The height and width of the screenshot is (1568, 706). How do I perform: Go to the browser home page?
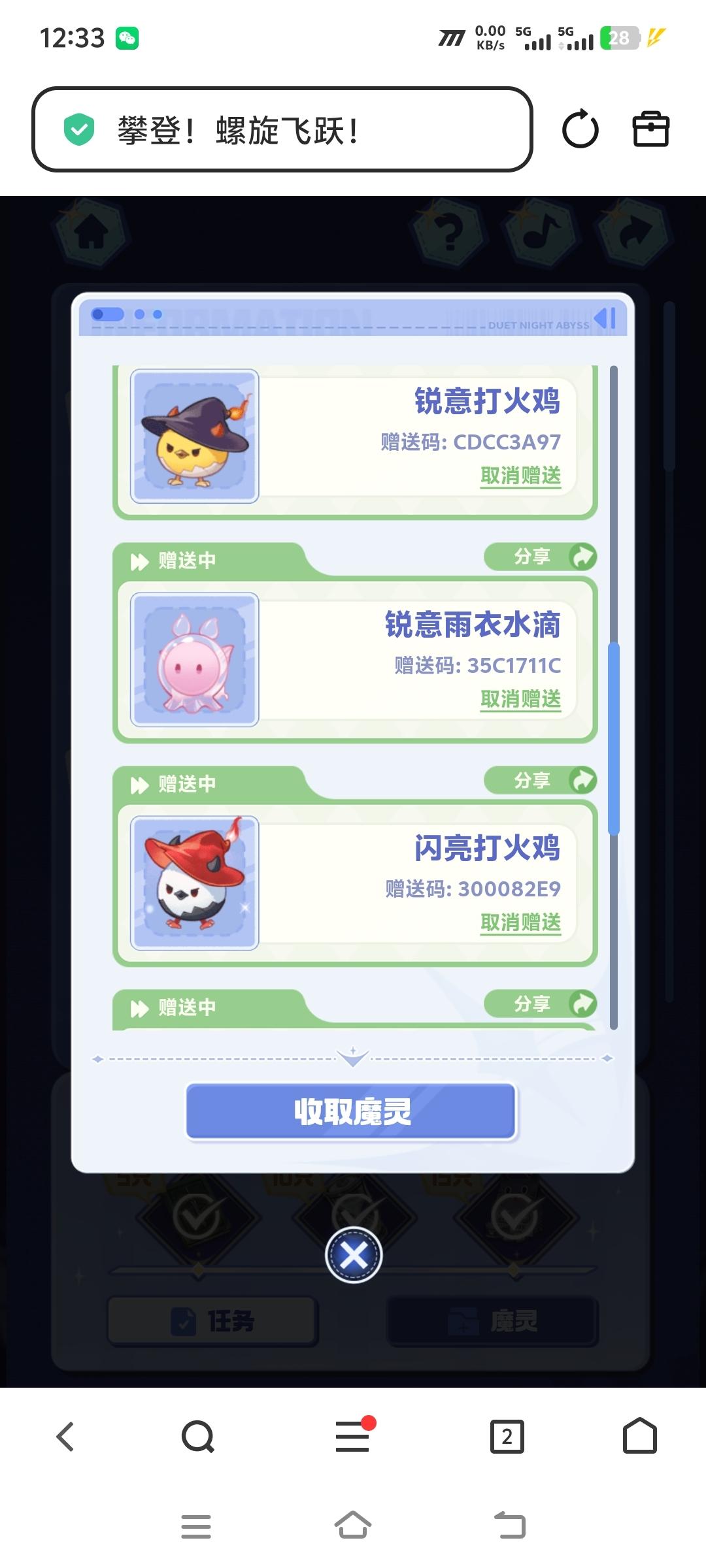(x=639, y=1437)
